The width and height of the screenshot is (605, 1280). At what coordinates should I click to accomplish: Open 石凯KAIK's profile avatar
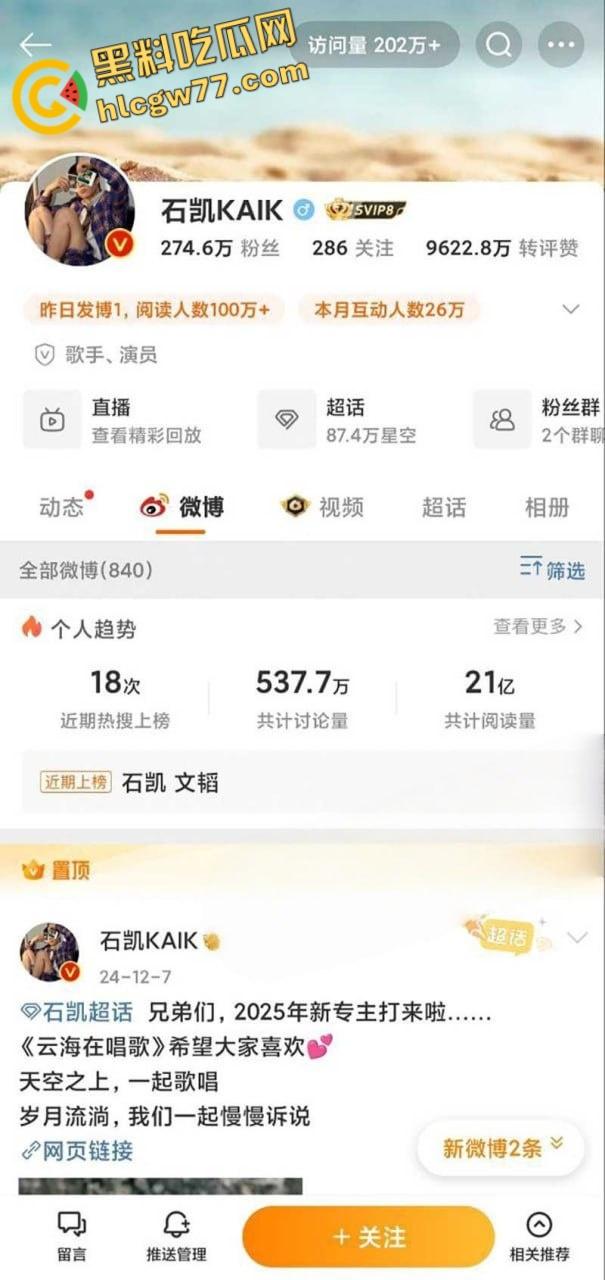tap(80, 211)
